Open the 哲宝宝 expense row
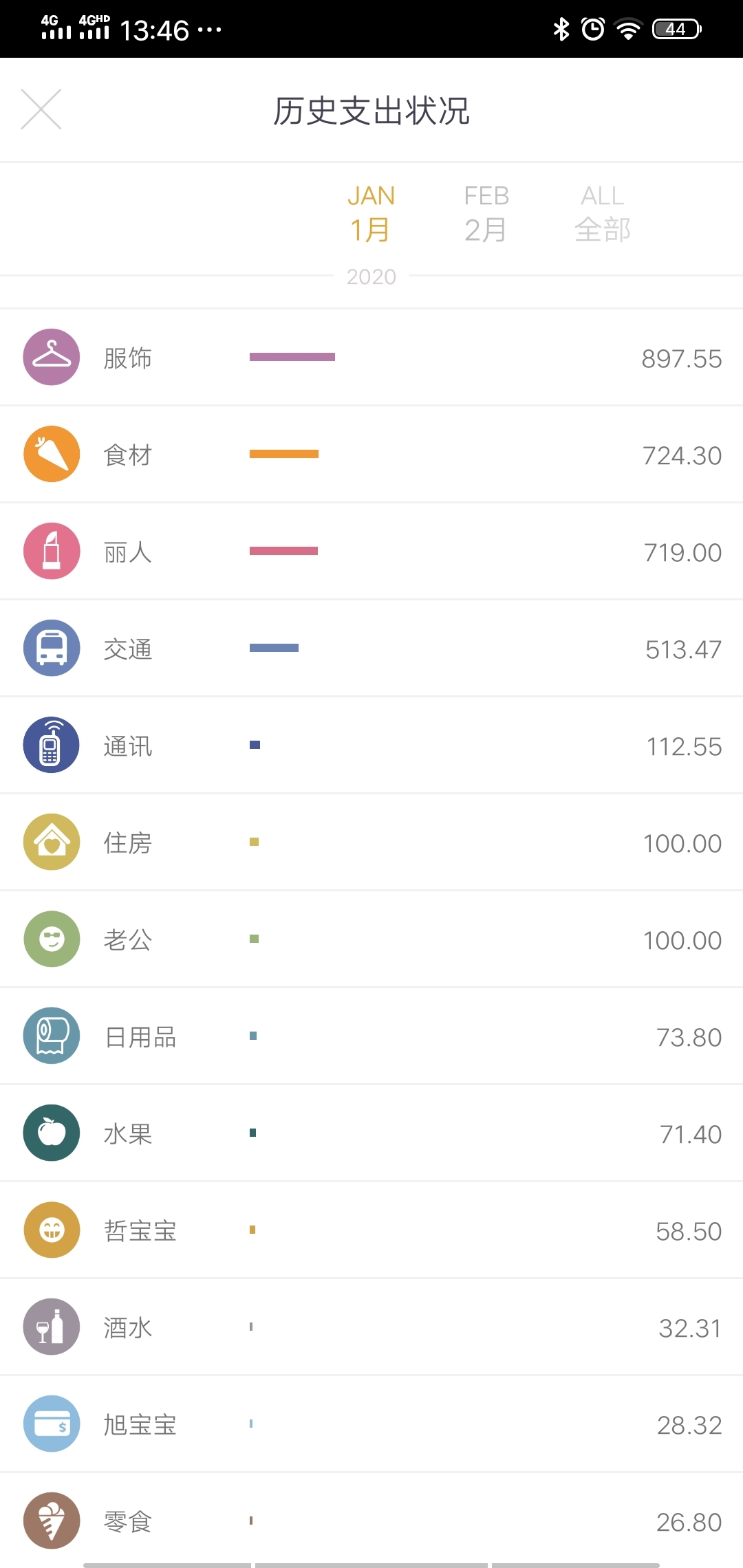Screen dimensions: 743x1568 (x=371, y=1230)
